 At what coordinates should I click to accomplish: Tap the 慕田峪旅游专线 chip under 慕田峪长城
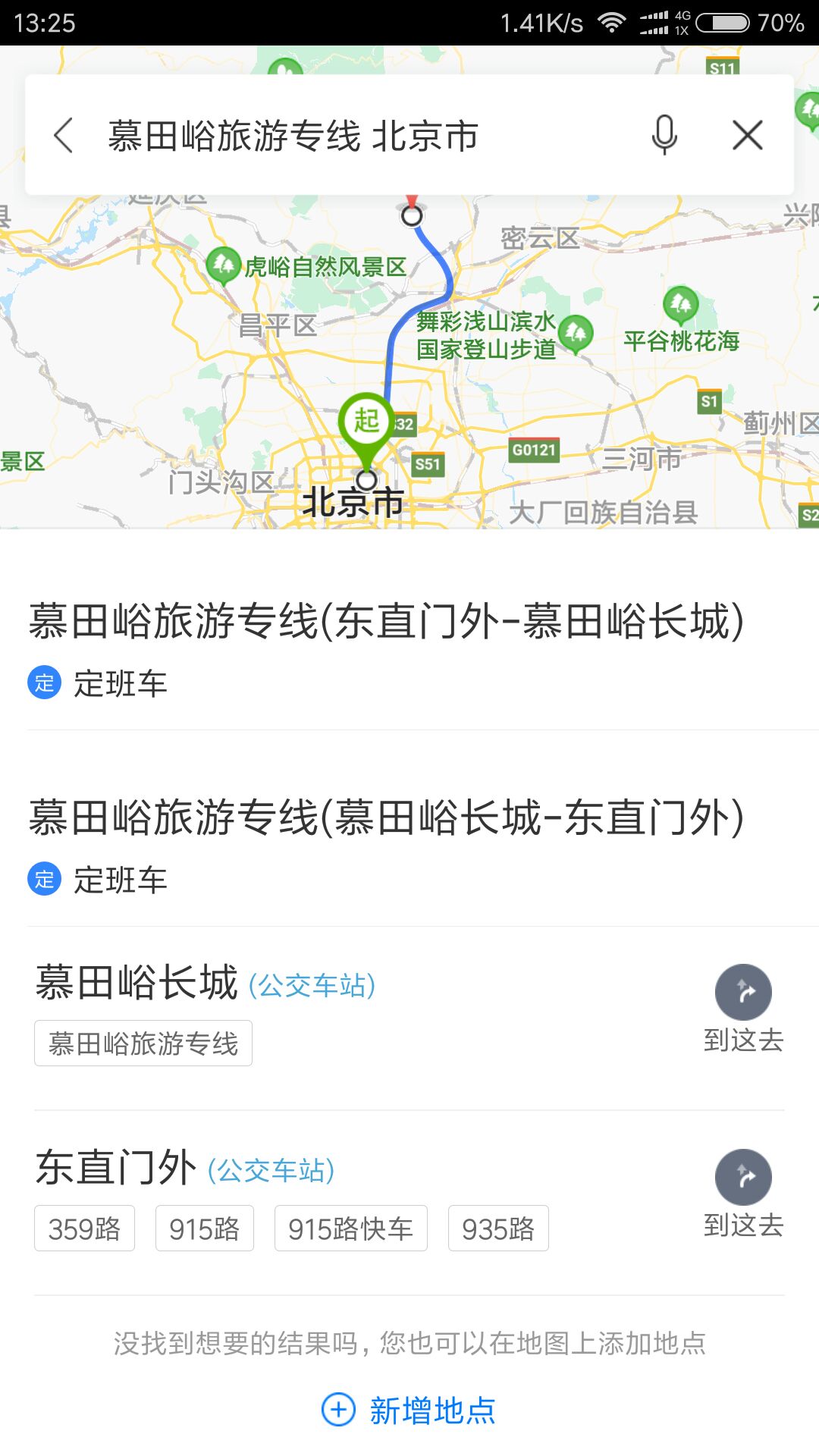pos(143,1043)
